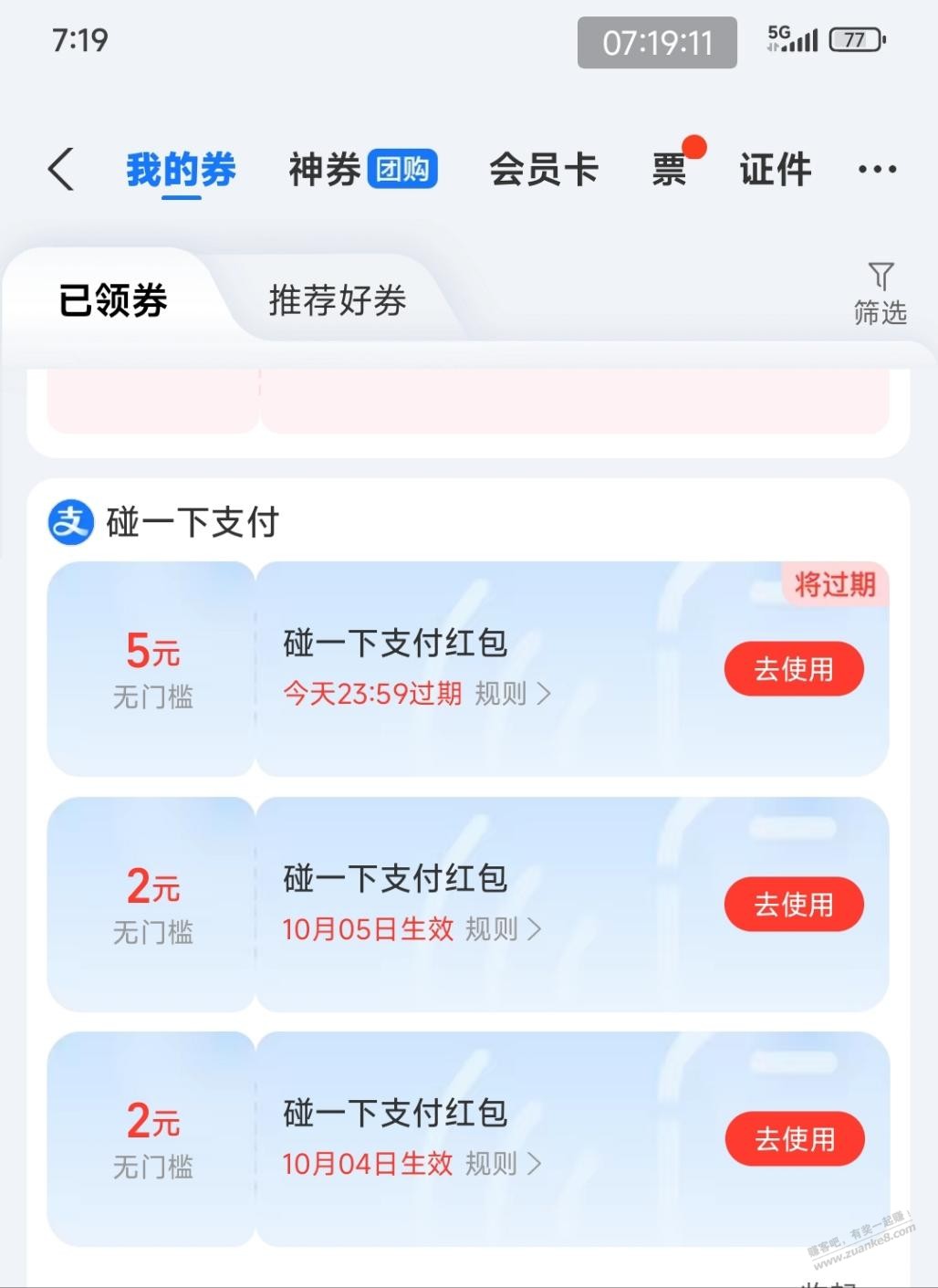Screen dimensions: 938x1288
Task: Use the 2元 red packet effective 10月05日
Action: [x=793, y=905]
